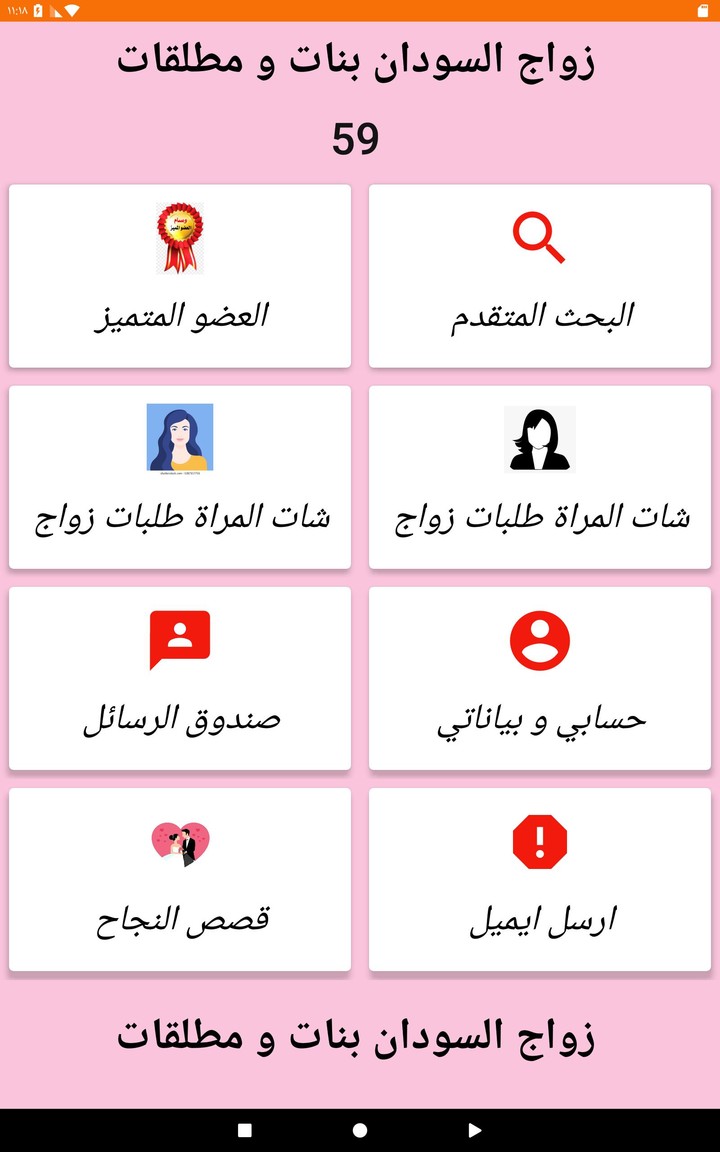Click the red octagon exclamation icon

click(539, 840)
